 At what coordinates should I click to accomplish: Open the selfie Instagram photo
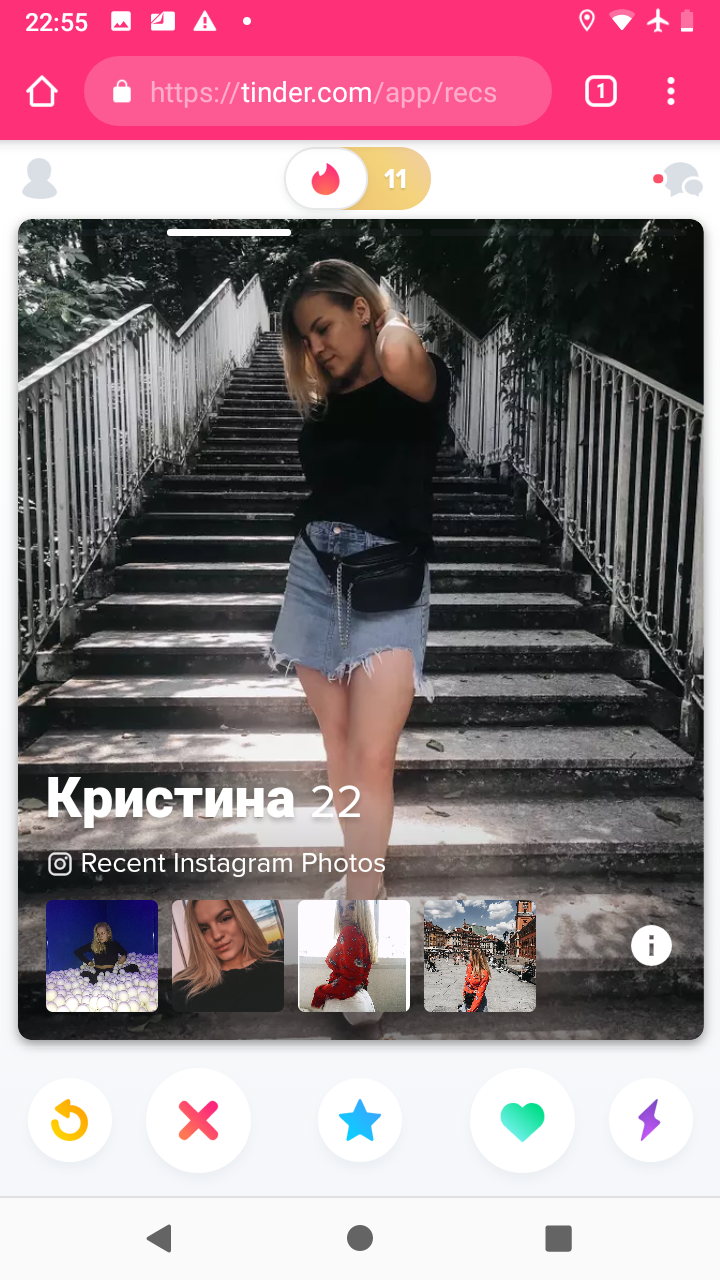click(x=228, y=956)
